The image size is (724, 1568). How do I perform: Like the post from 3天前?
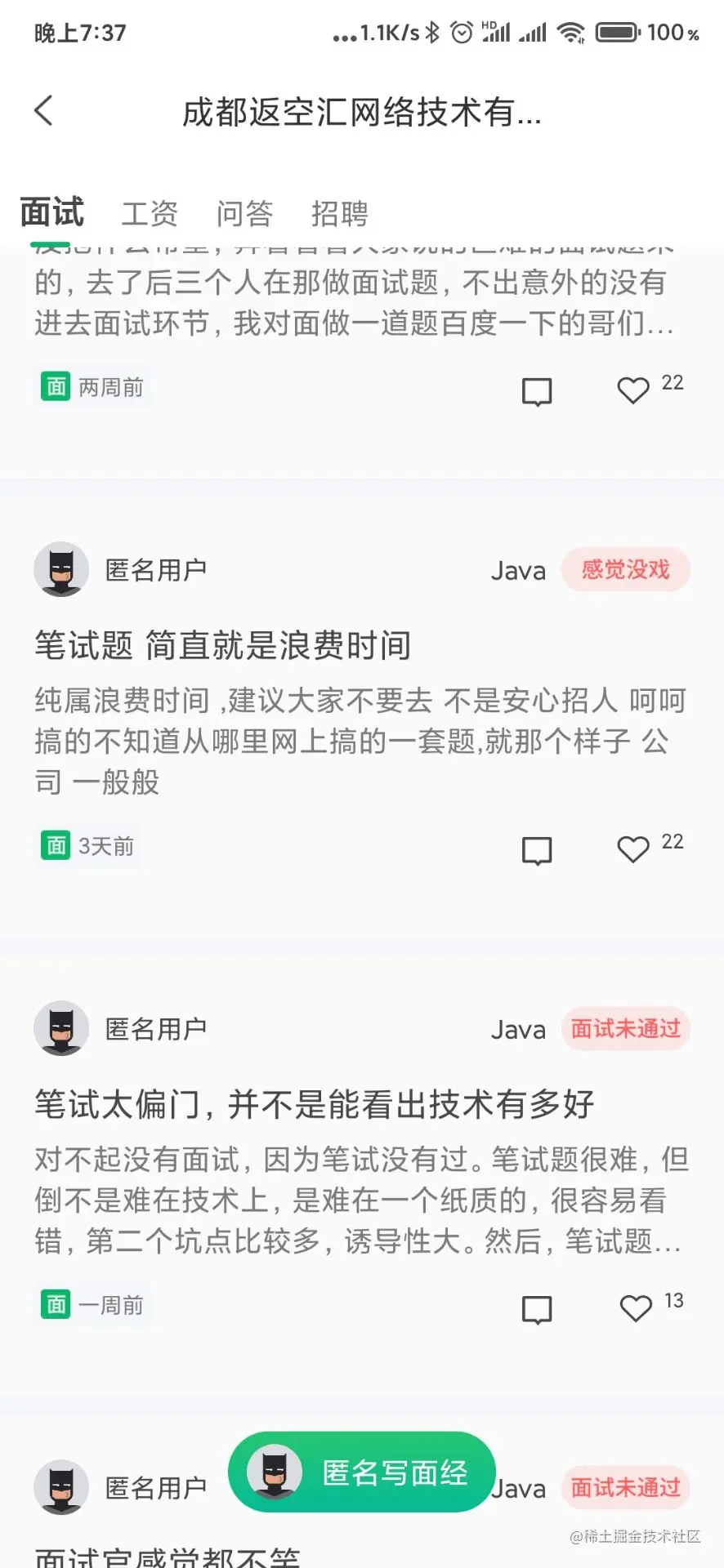(x=633, y=849)
